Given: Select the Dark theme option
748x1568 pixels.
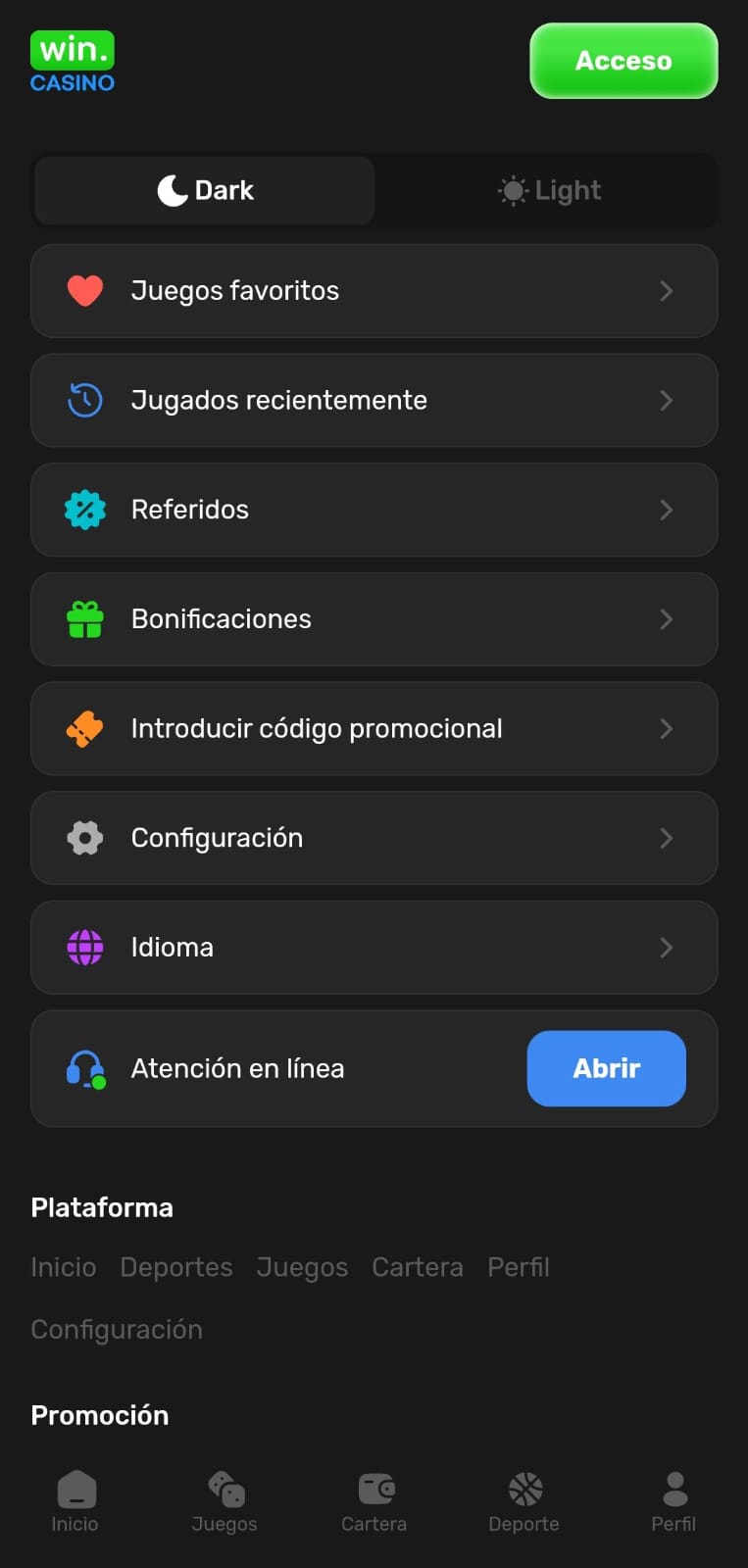Looking at the screenshot, I should (x=205, y=190).
